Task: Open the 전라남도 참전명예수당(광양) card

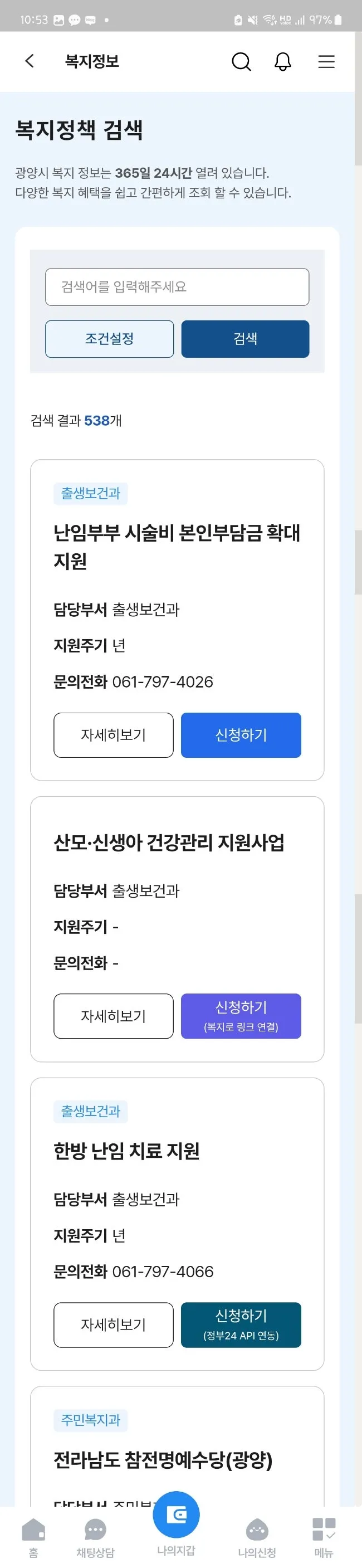Action: (163, 1460)
